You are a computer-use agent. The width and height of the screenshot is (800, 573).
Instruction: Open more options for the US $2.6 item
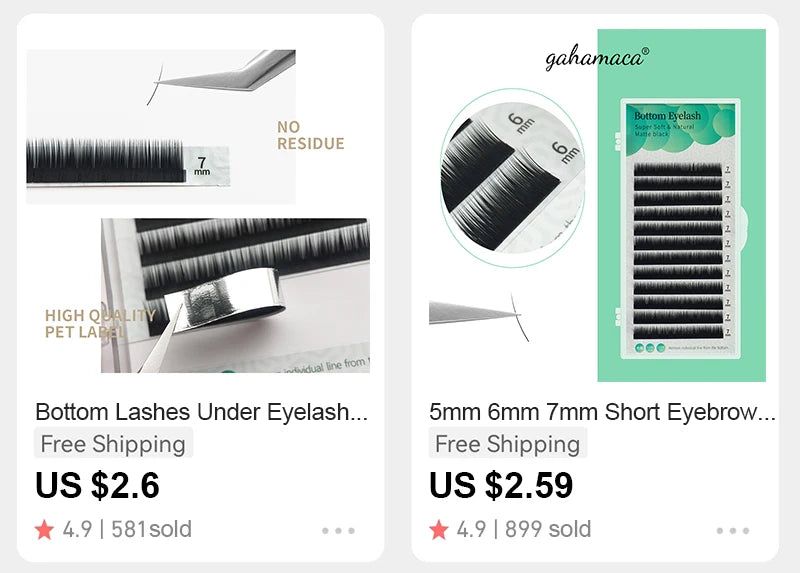(338, 531)
